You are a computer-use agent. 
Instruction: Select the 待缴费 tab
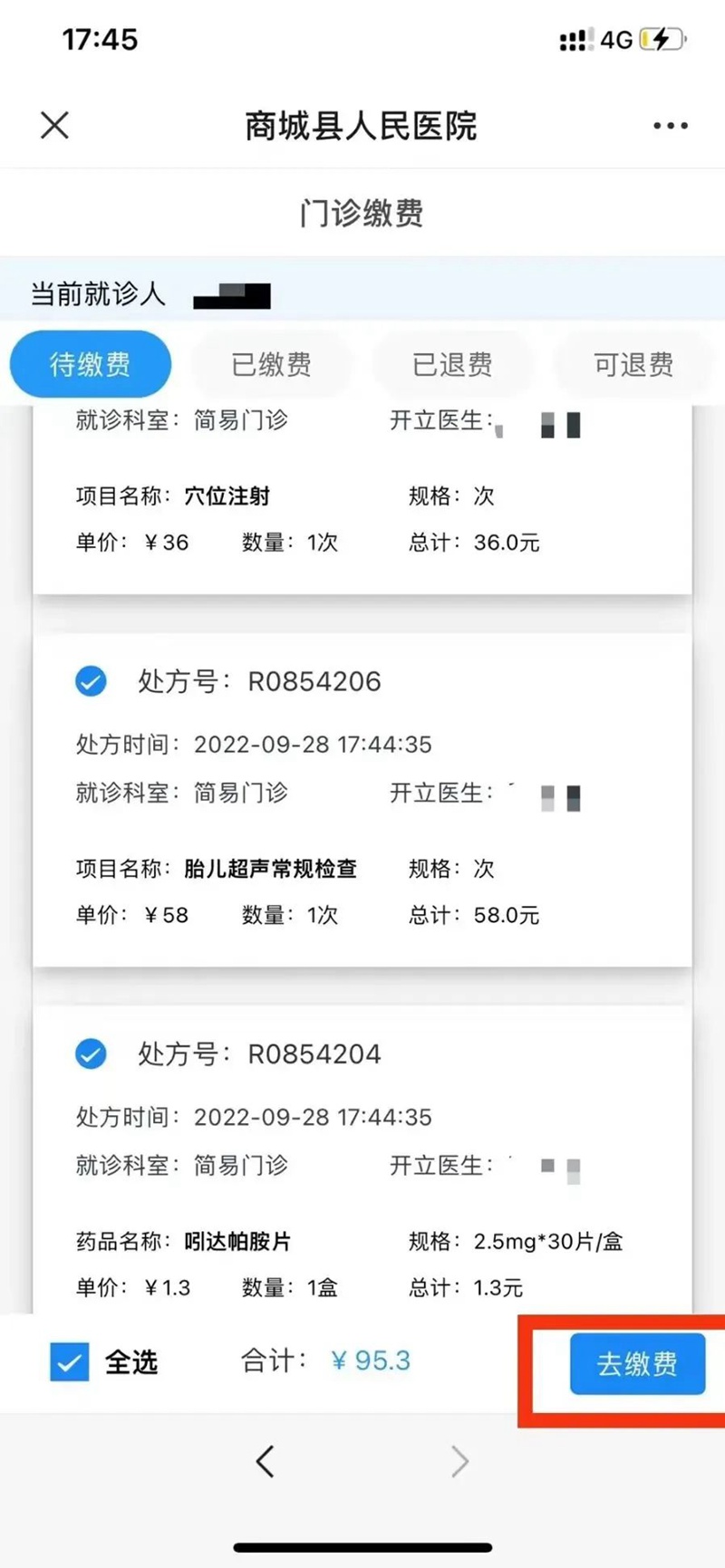[91, 365]
